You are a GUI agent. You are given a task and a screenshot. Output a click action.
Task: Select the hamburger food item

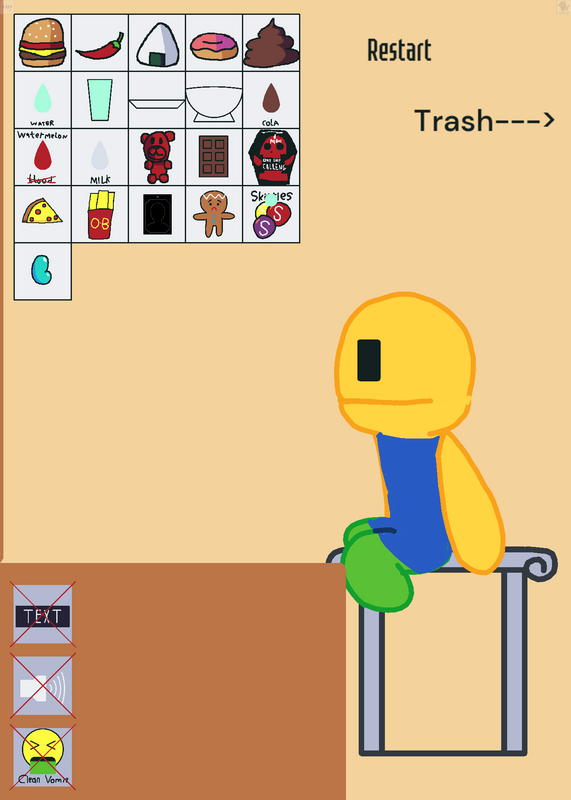pyautogui.click(x=43, y=43)
